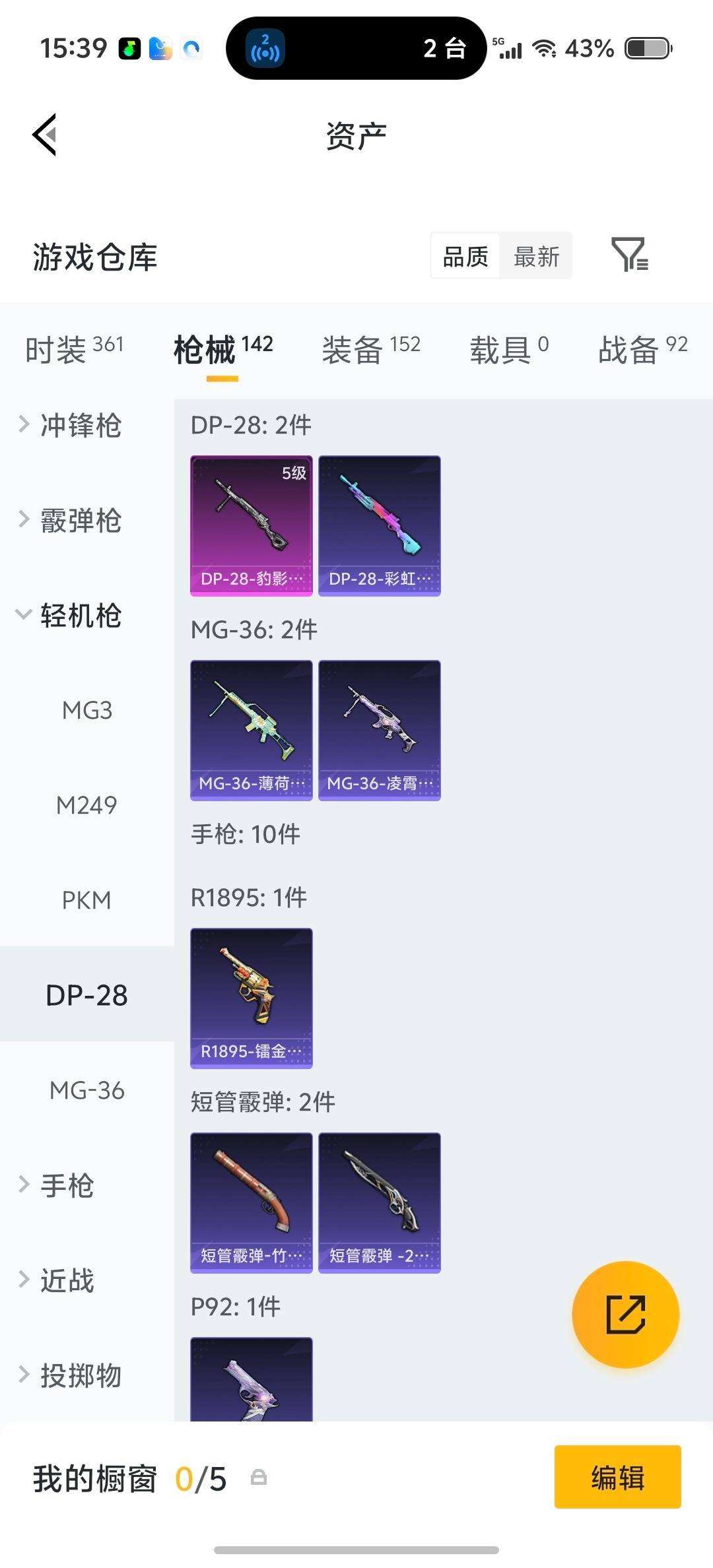Expand the 霰弹枪 category
713x1568 pixels.
click(79, 520)
